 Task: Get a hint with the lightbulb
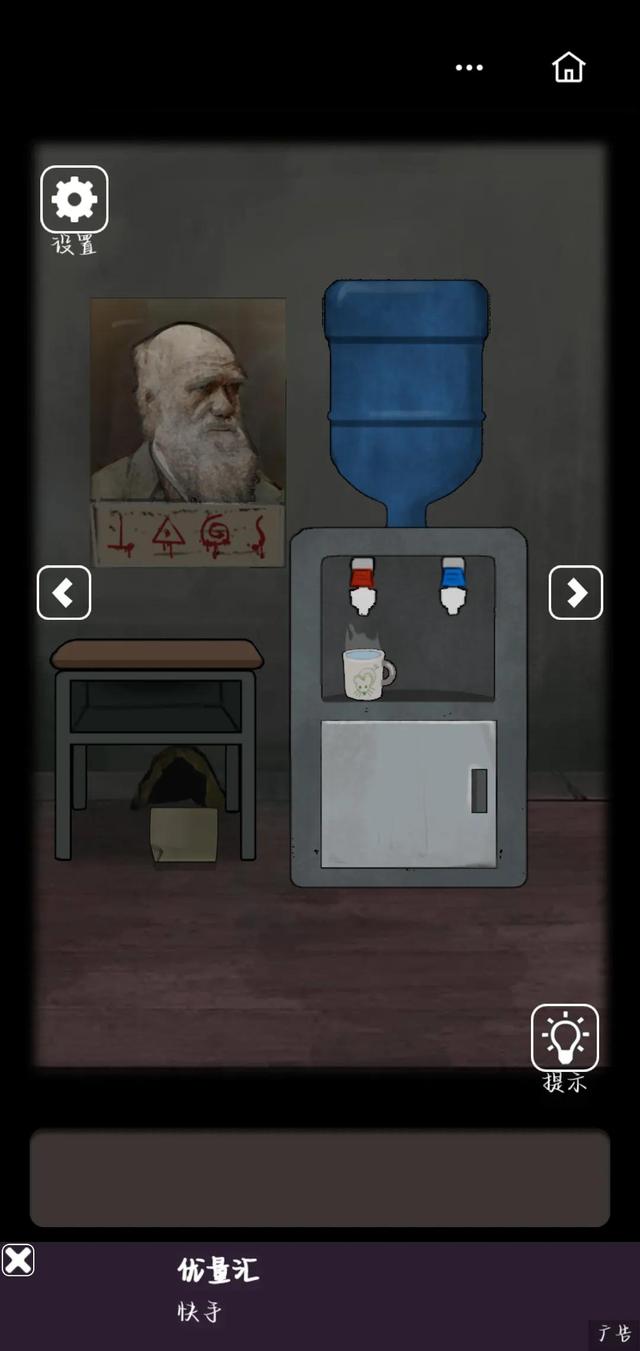point(565,1038)
